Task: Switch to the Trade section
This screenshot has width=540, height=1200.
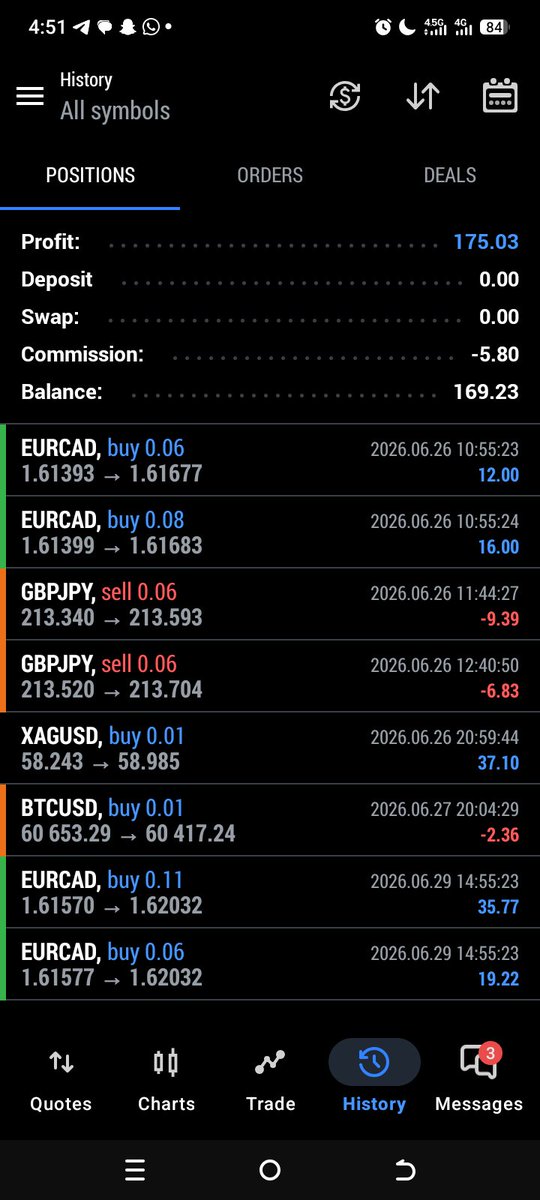Action: coord(270,1079)
